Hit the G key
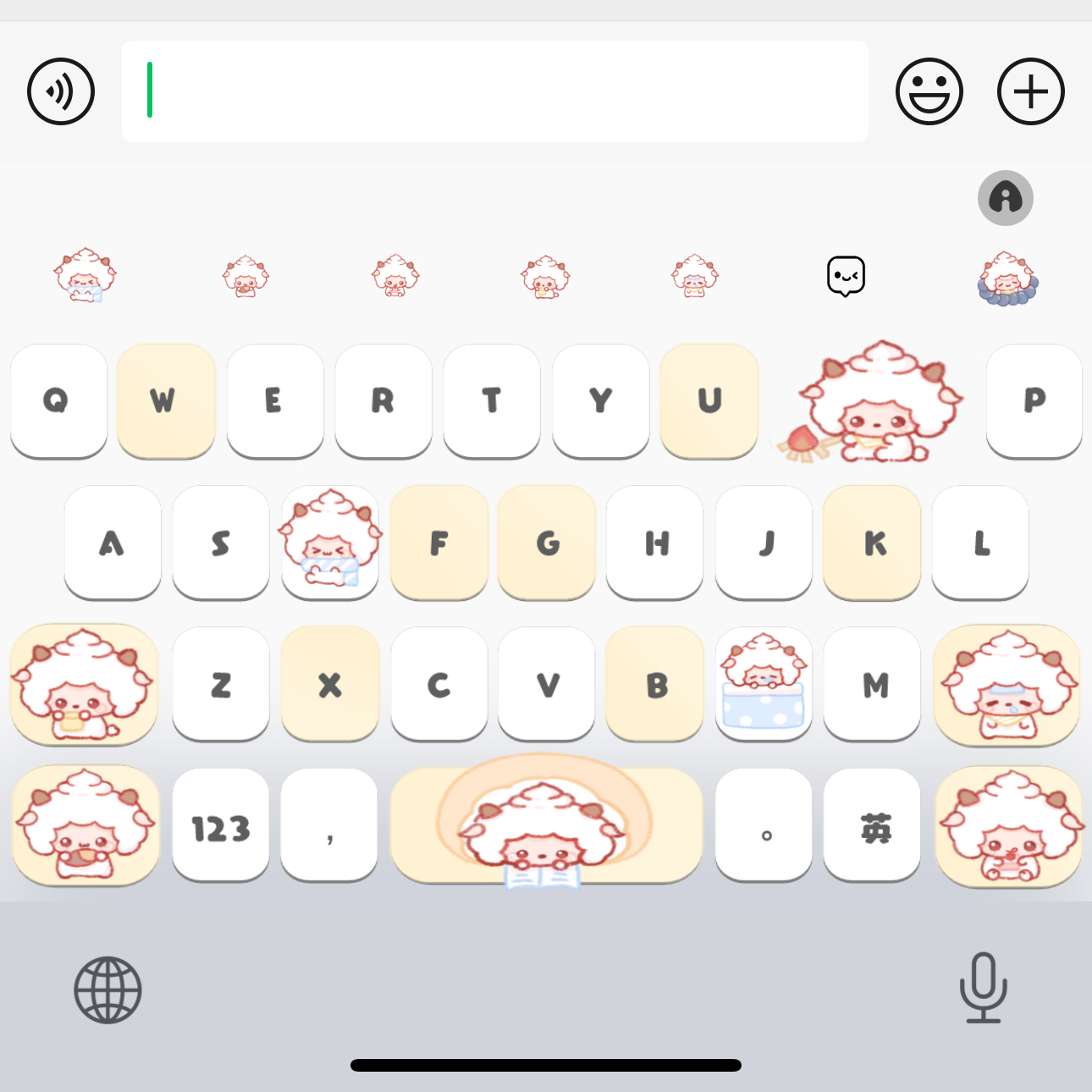This screenshot has width=1092, height=1092. tap(547, 543)
